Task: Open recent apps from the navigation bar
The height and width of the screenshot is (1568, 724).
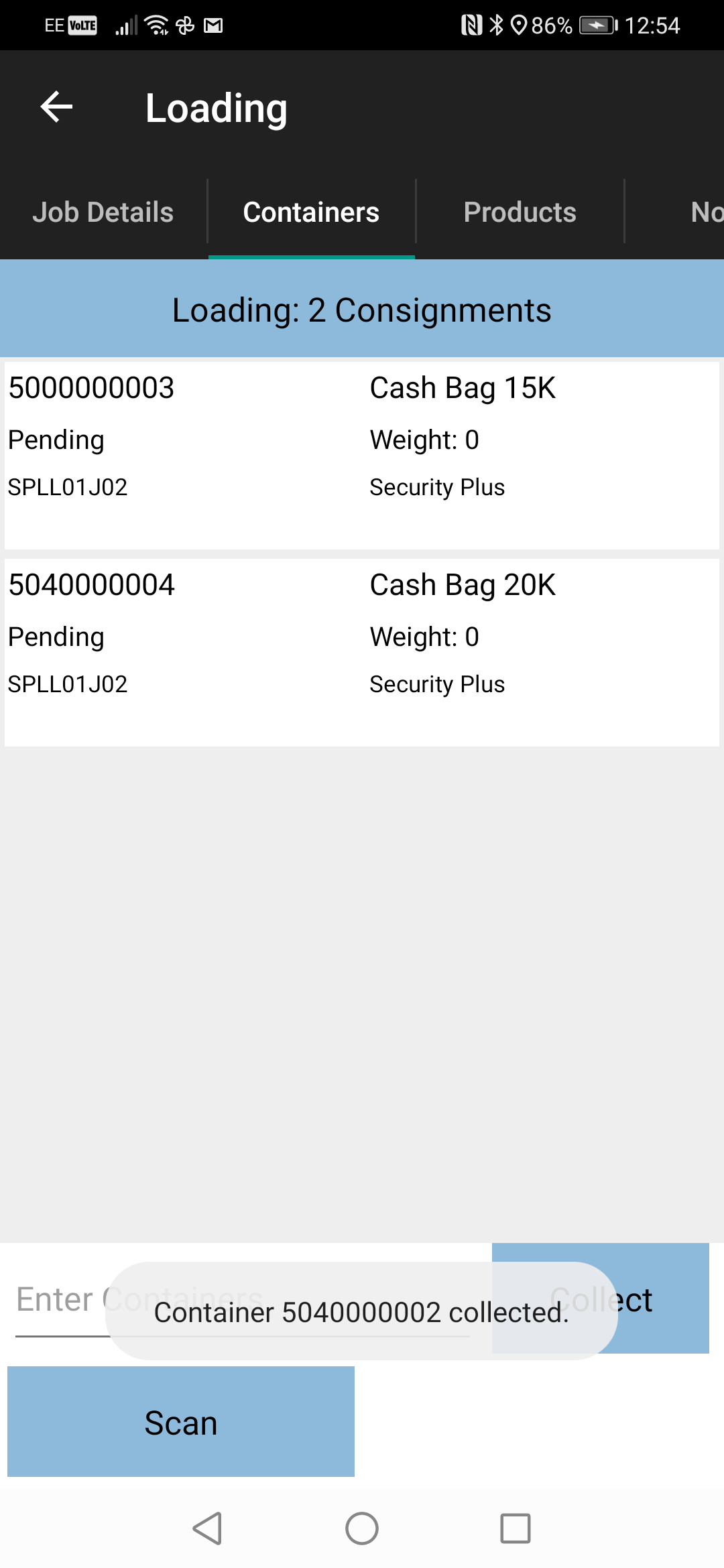Action: point(516,1528)
